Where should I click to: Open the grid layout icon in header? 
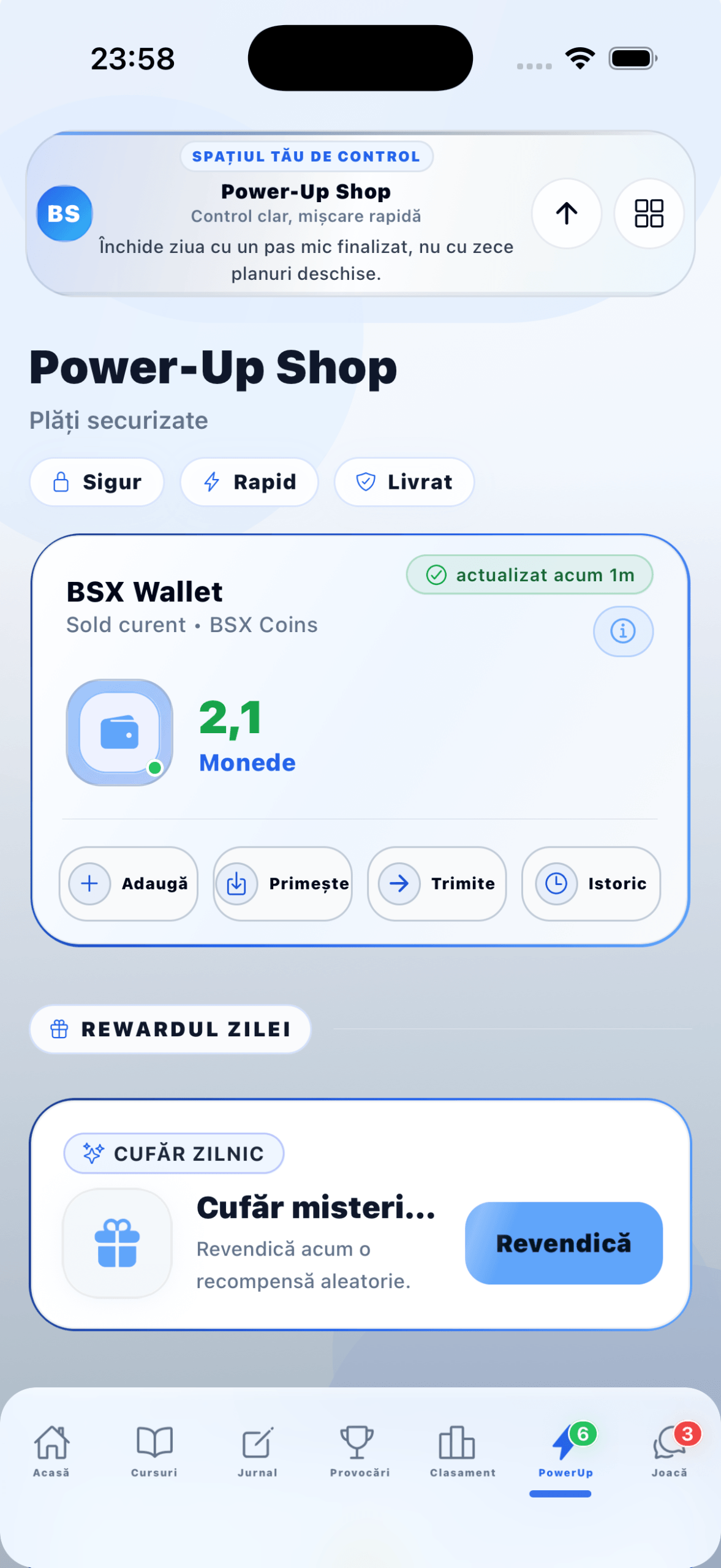point(648,213)
